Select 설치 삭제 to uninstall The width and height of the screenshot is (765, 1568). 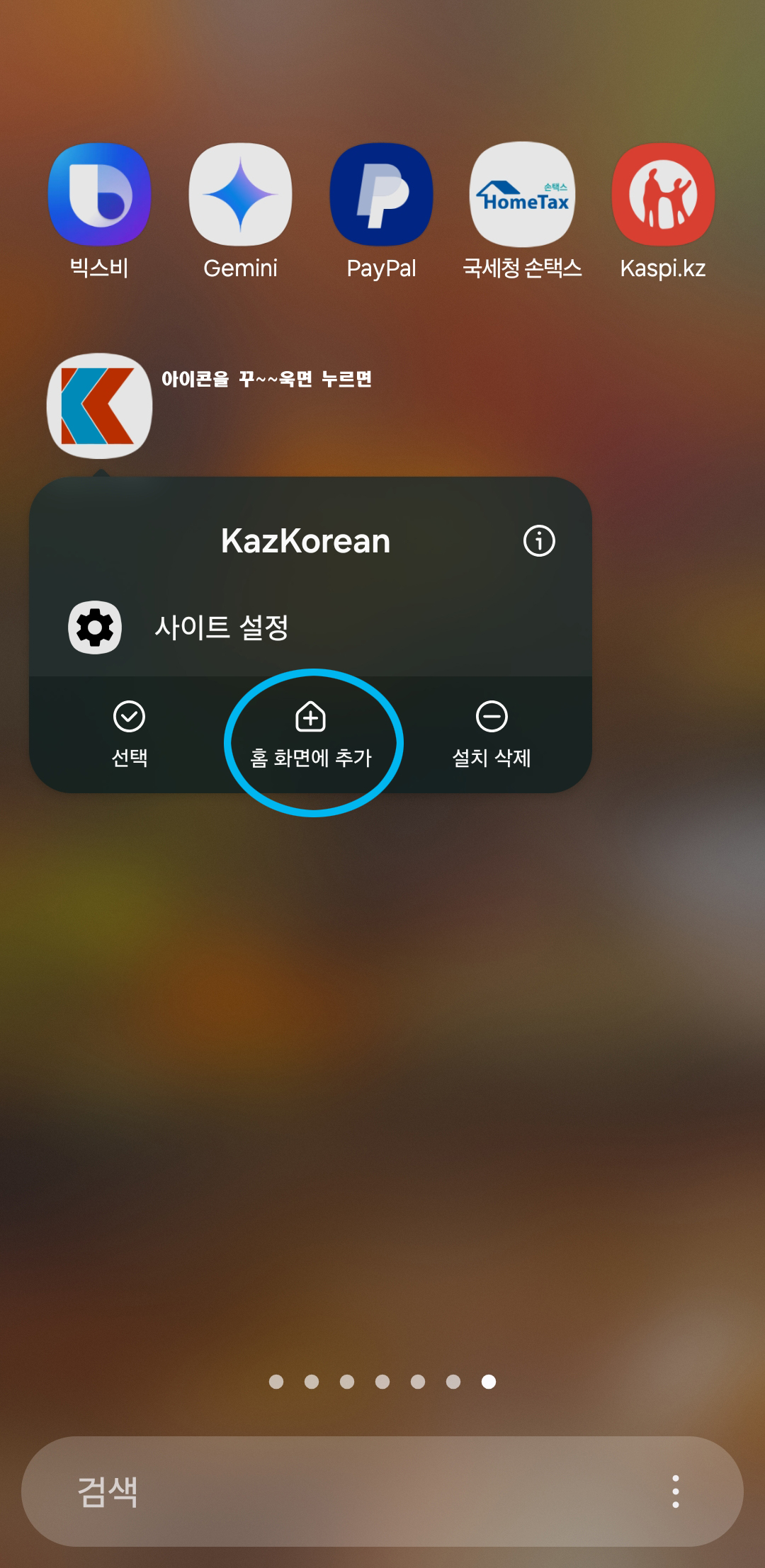click(x=492, y=734)
